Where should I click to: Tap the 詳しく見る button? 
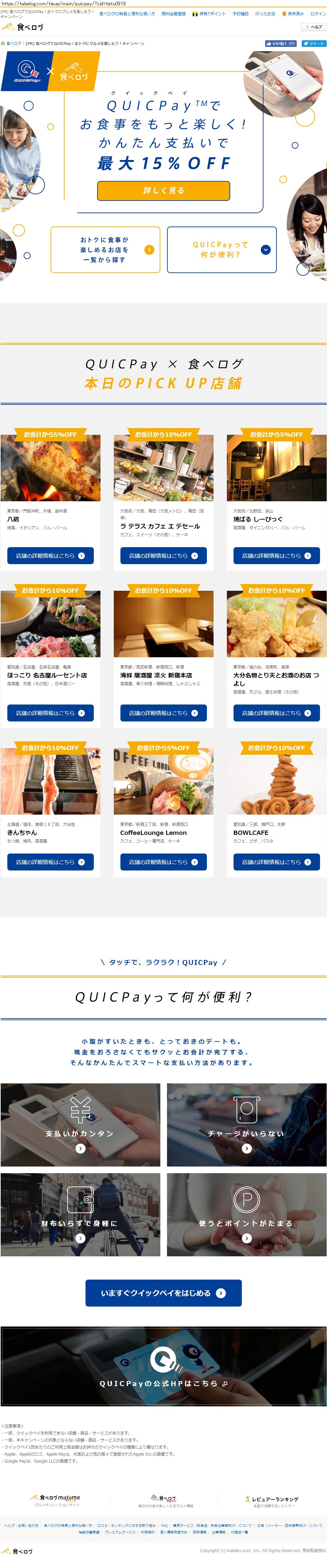(163, 191)
